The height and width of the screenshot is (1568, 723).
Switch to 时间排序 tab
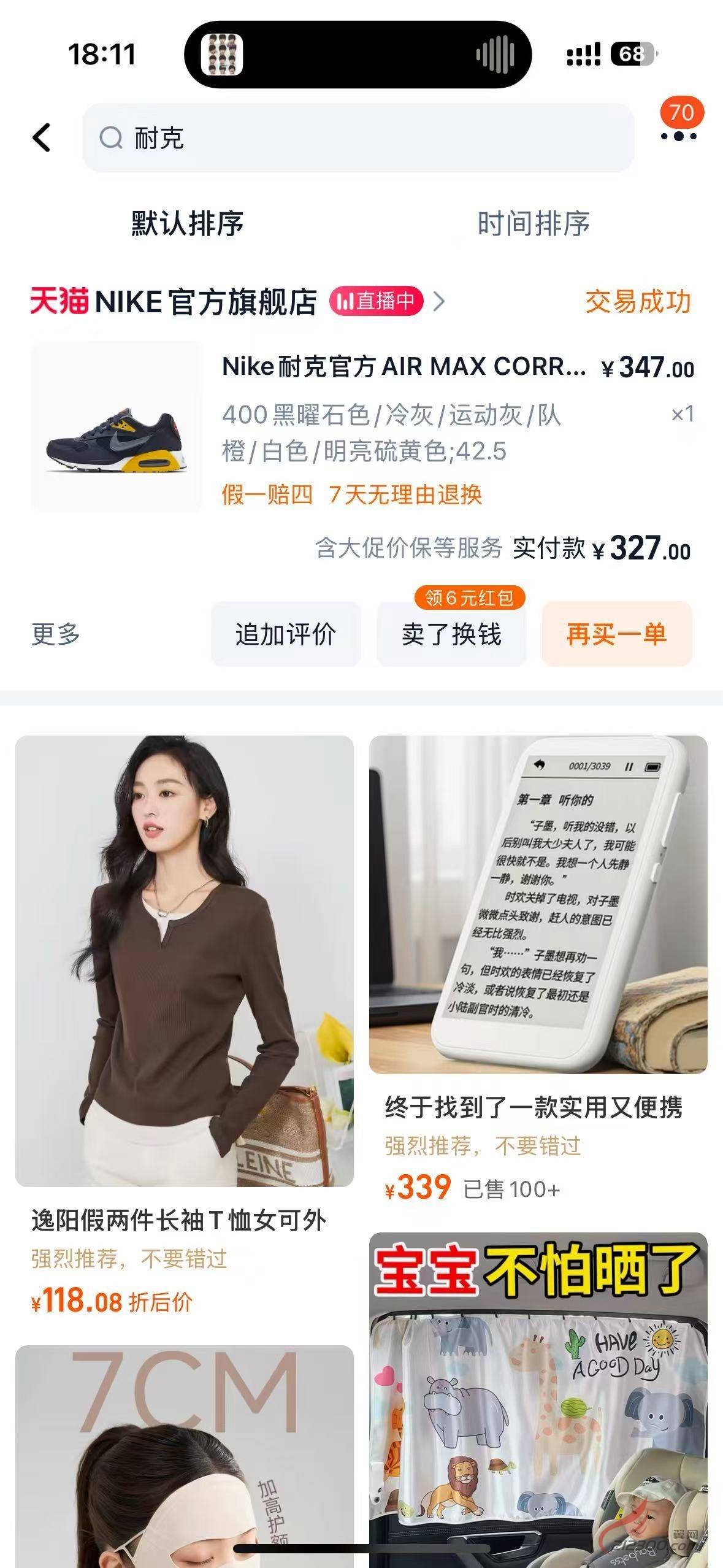[x=534, y=223]
